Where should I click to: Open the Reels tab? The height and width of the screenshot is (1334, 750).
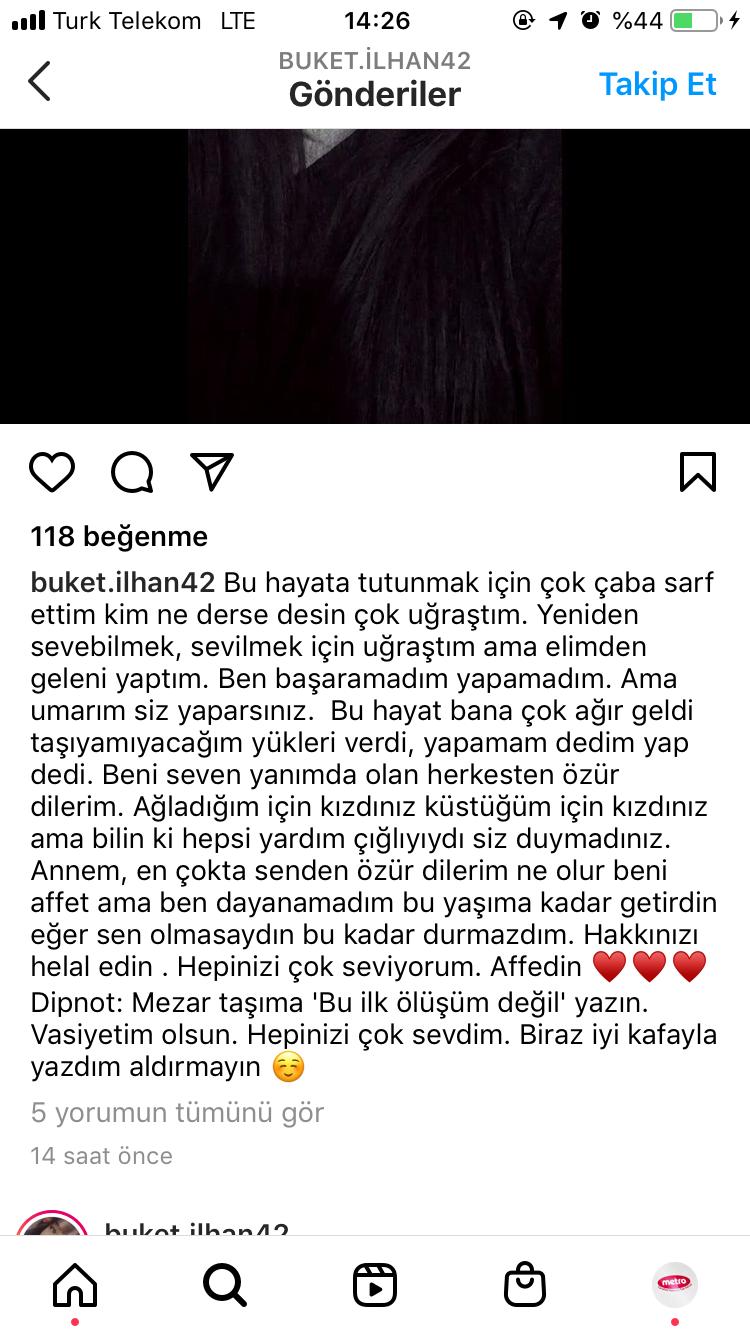coord(375,1284)
